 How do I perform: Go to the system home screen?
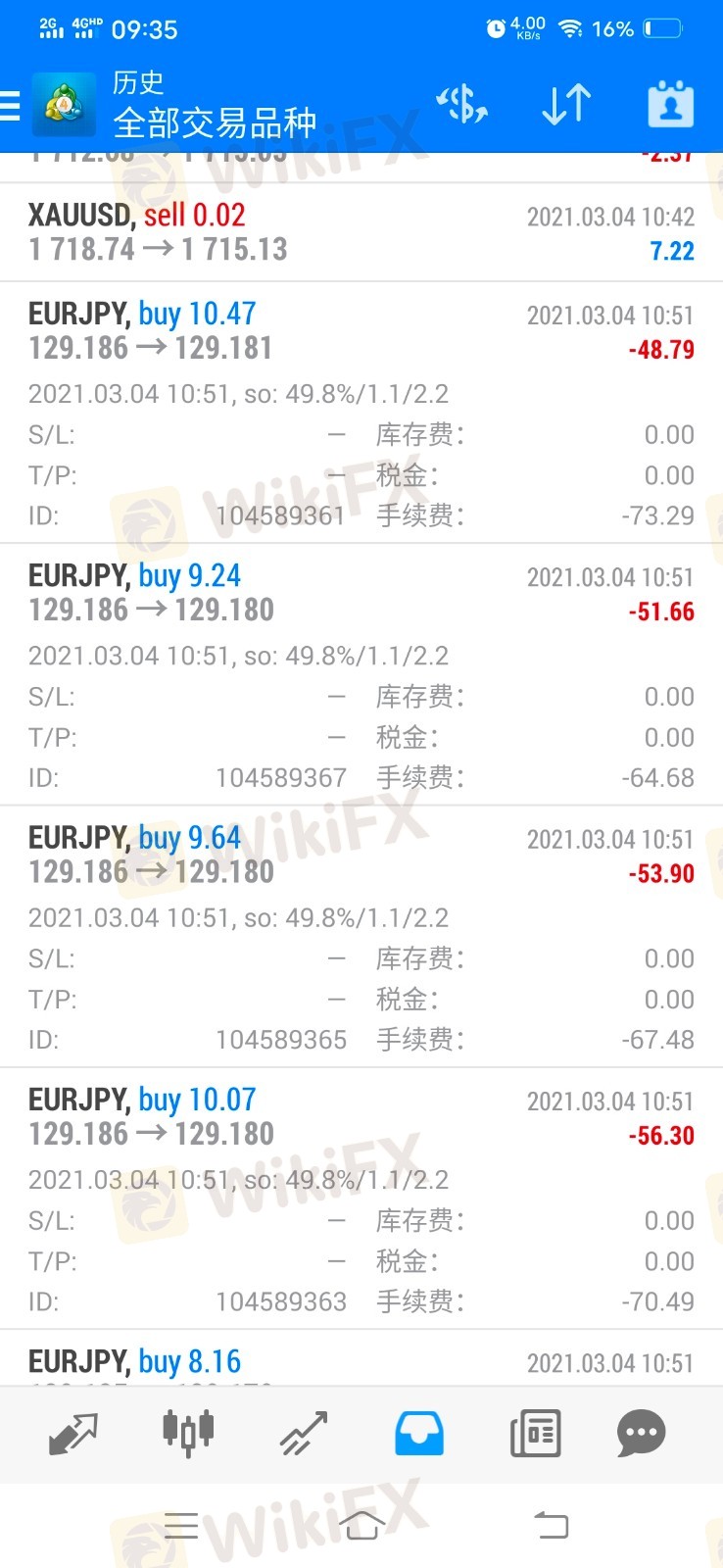click(361, 1525)
